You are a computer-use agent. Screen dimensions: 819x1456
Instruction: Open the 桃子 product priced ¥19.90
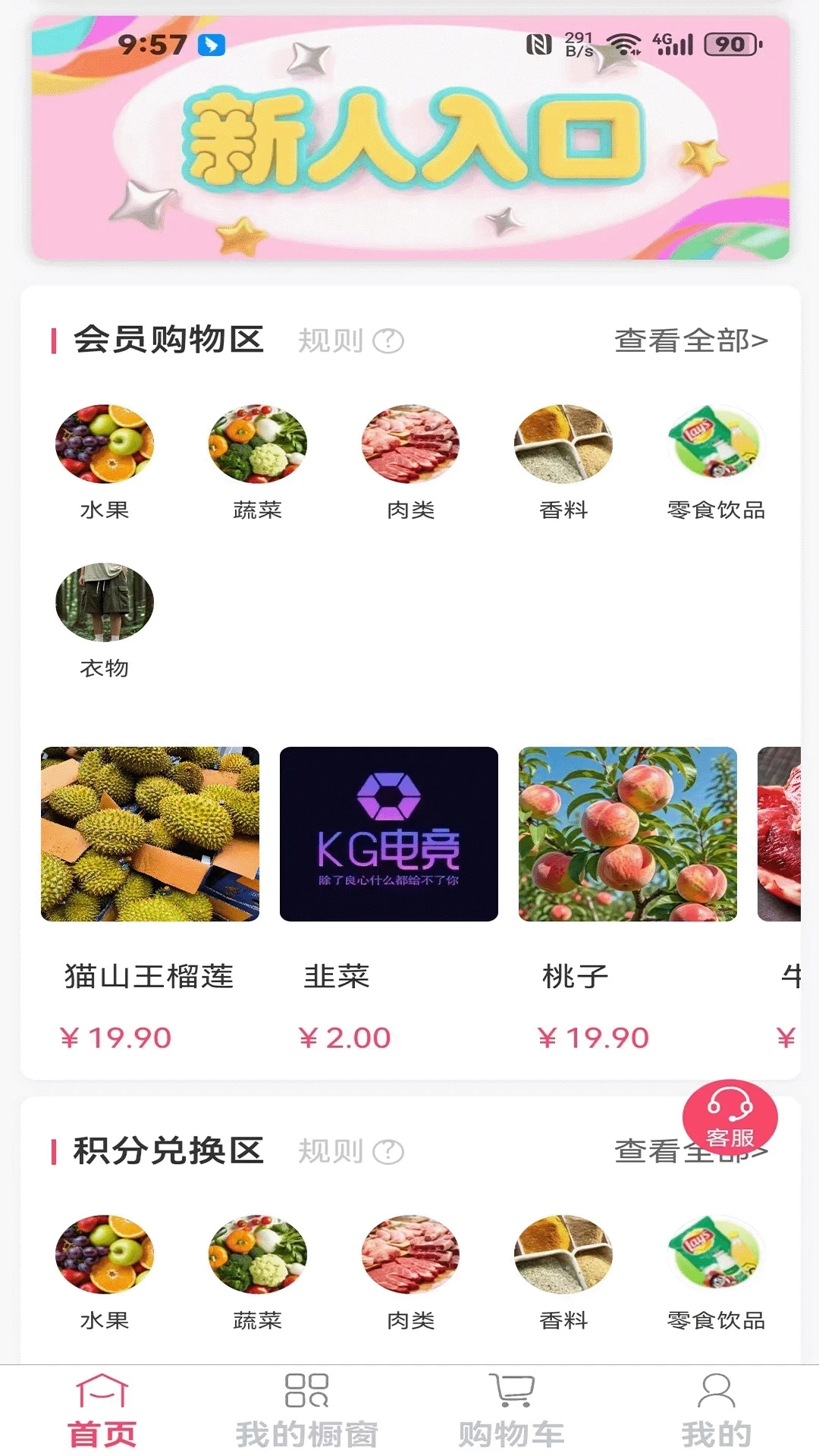(626, 836)
